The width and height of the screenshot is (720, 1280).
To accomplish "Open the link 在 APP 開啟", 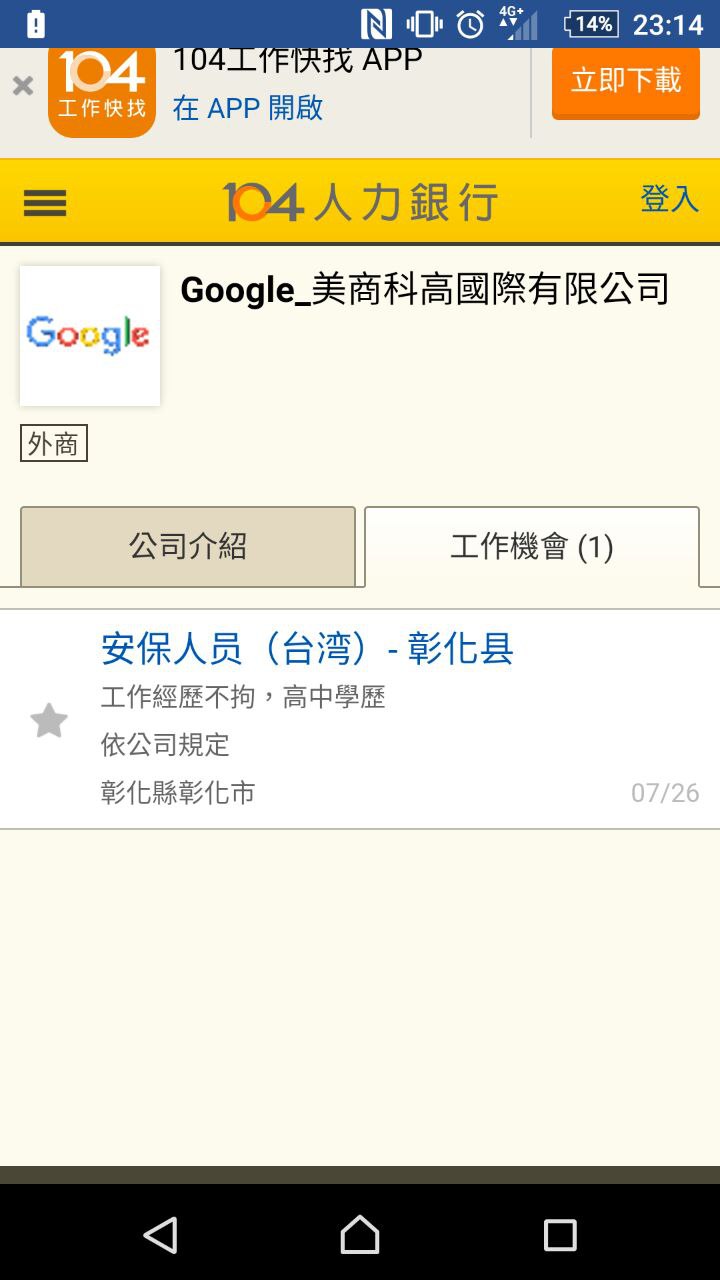I will [x=248, y=108].
